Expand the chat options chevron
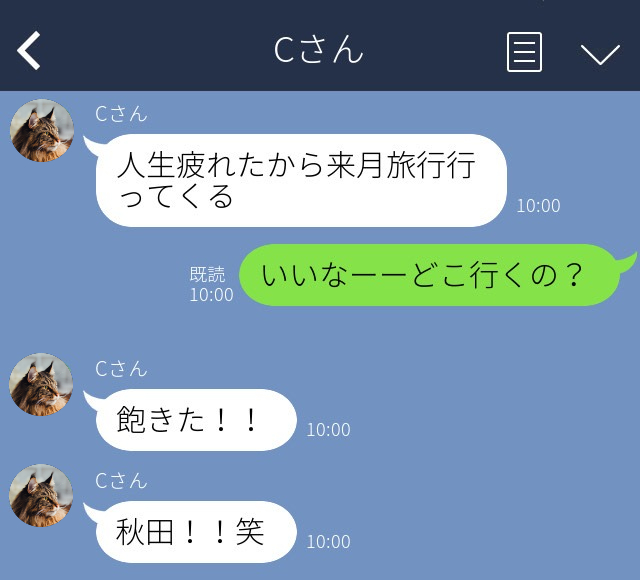The width and height of the screenshot is (640, 580). tap(600, 53)
